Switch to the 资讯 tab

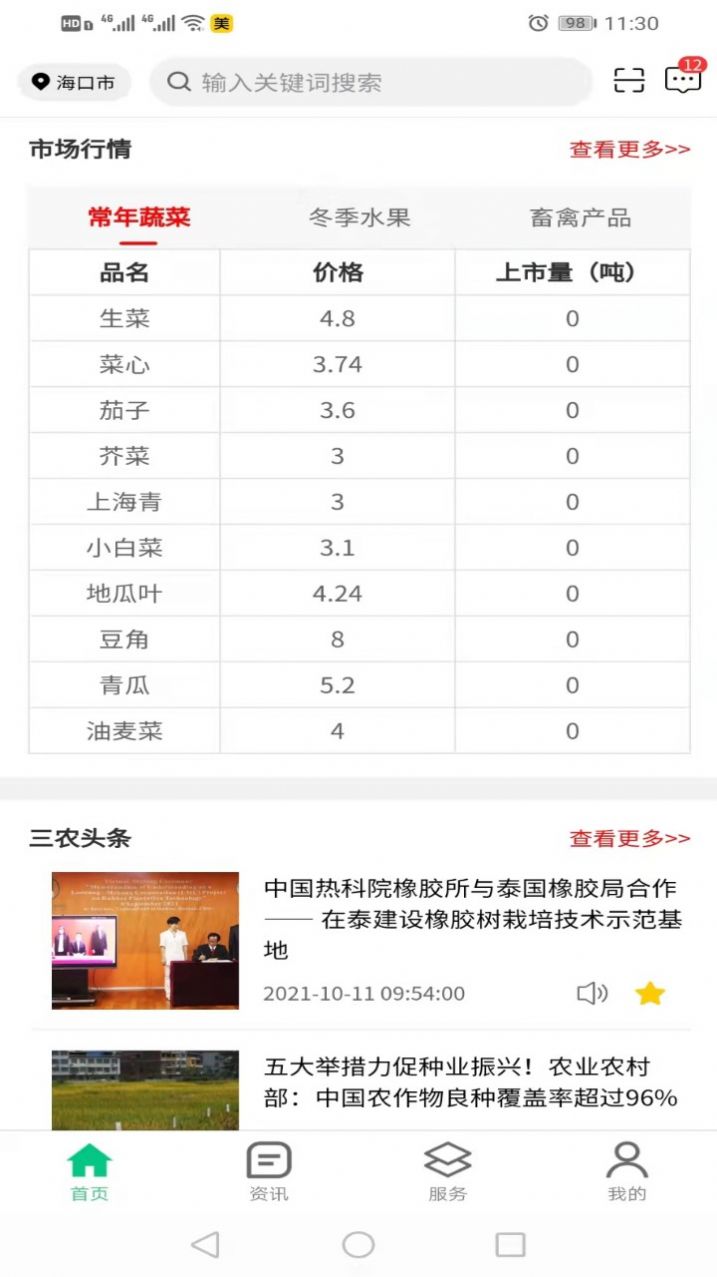[x=268, y=1172]
